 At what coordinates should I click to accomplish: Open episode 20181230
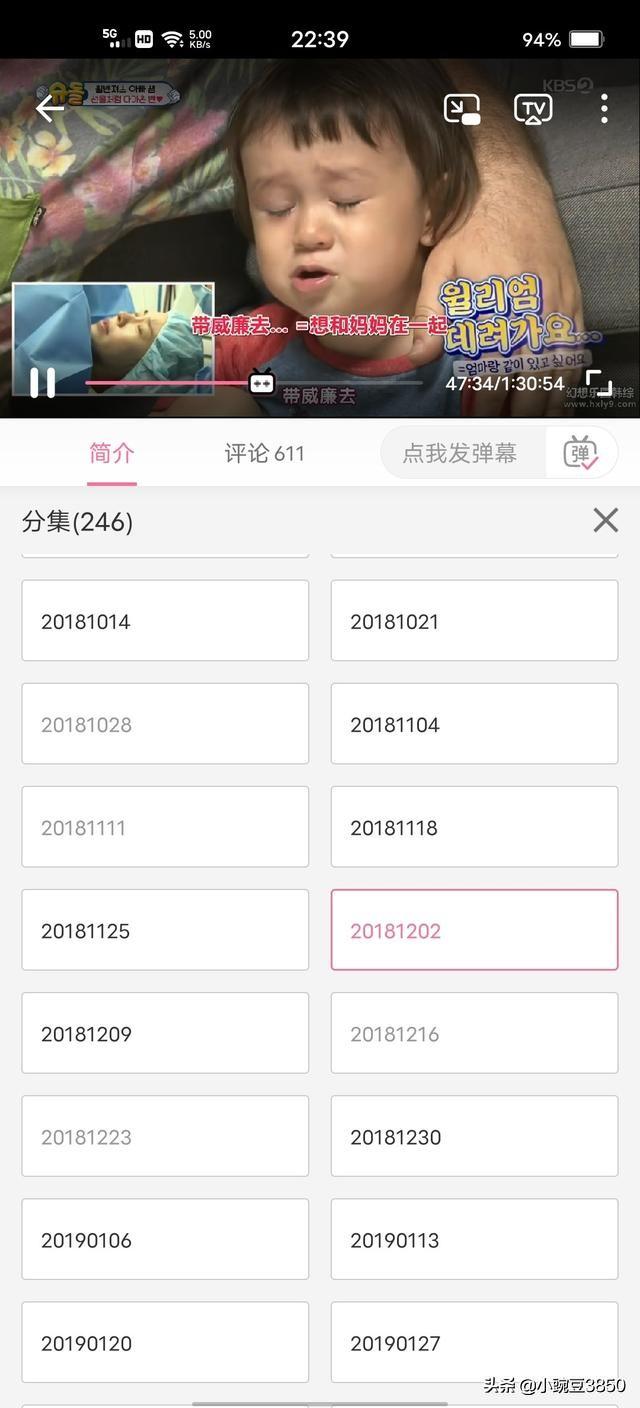(x=474, y=1136)
